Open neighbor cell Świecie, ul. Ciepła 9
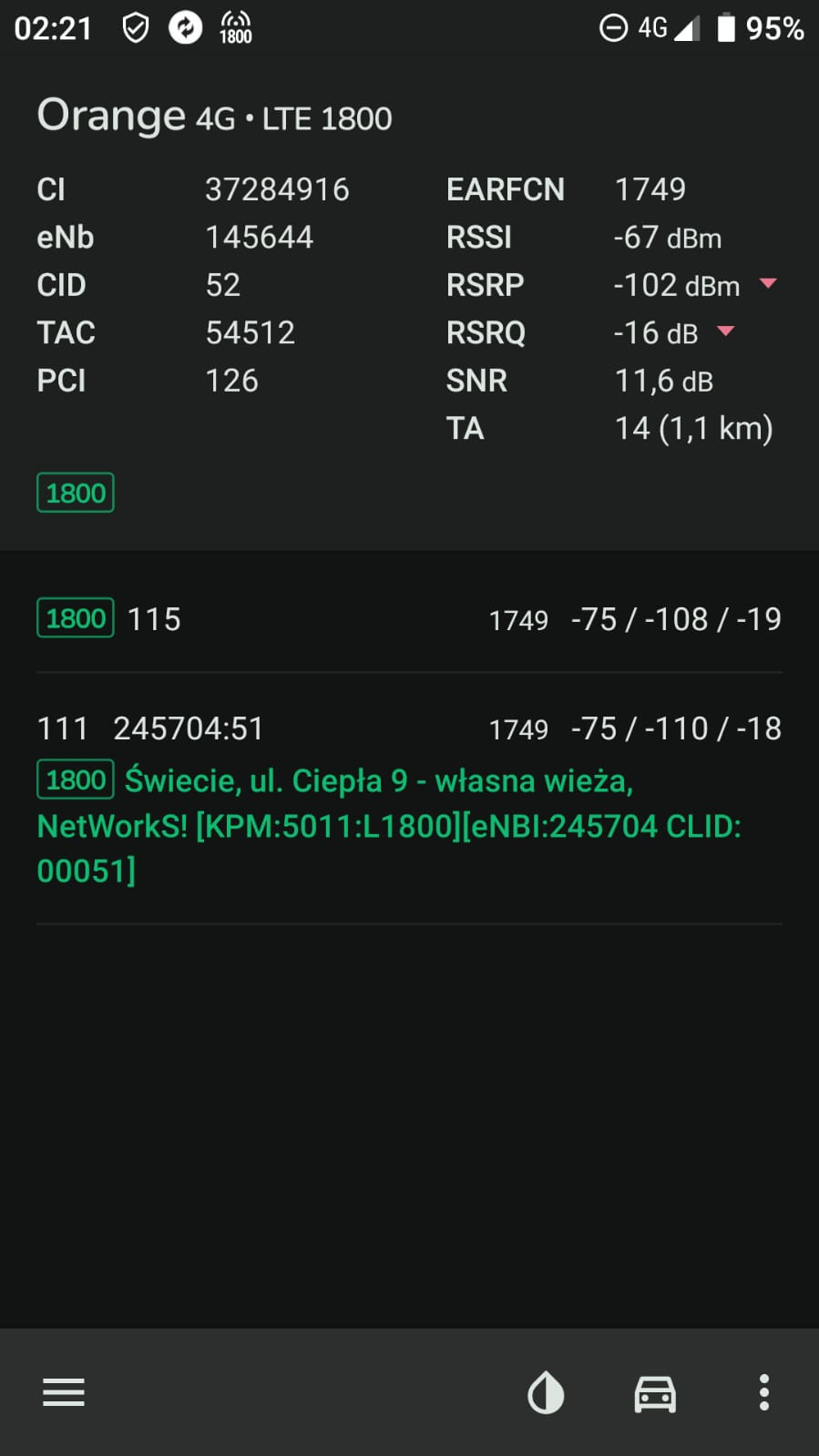Image resolution: width=819 pixels, height=1456 pixels. 408,799
